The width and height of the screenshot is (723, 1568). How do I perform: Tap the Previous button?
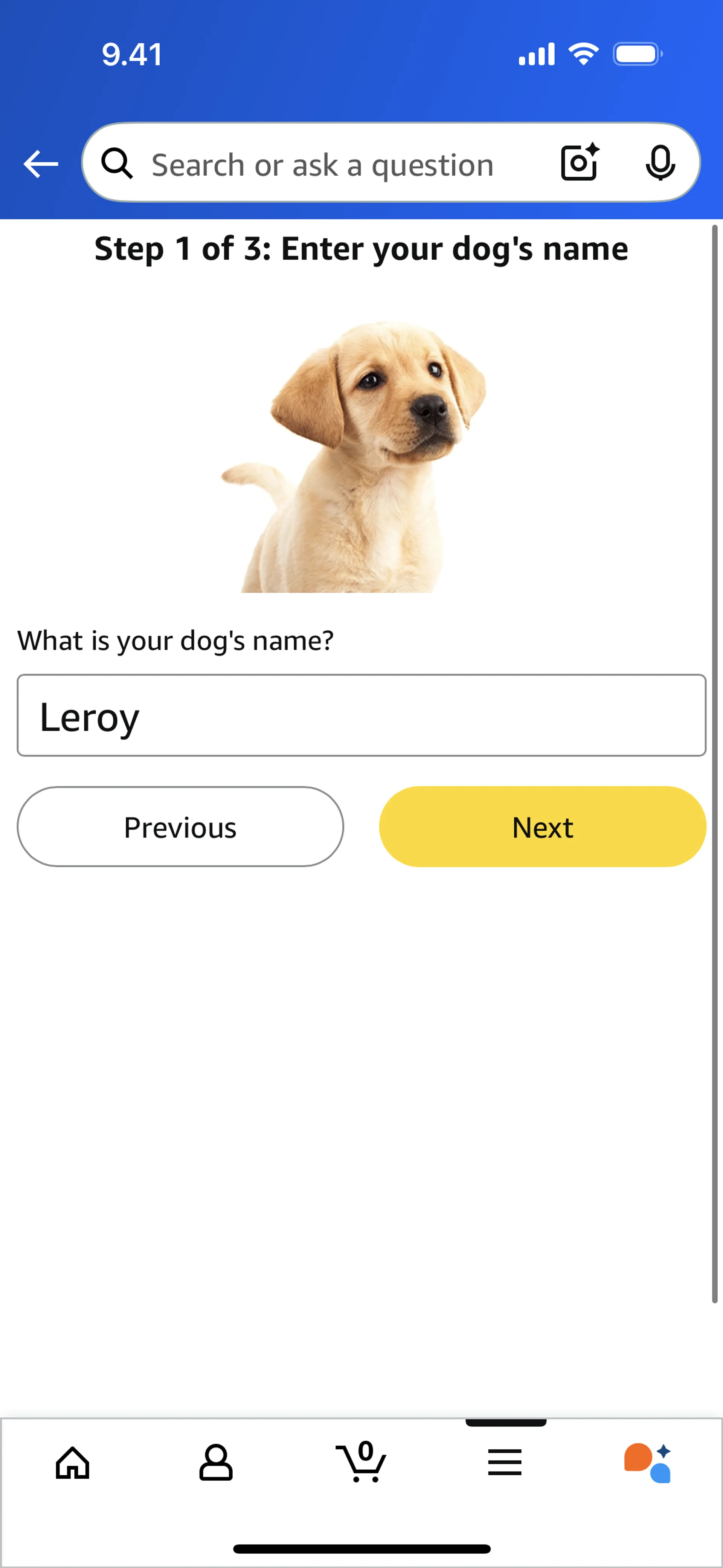pos(180,827)
